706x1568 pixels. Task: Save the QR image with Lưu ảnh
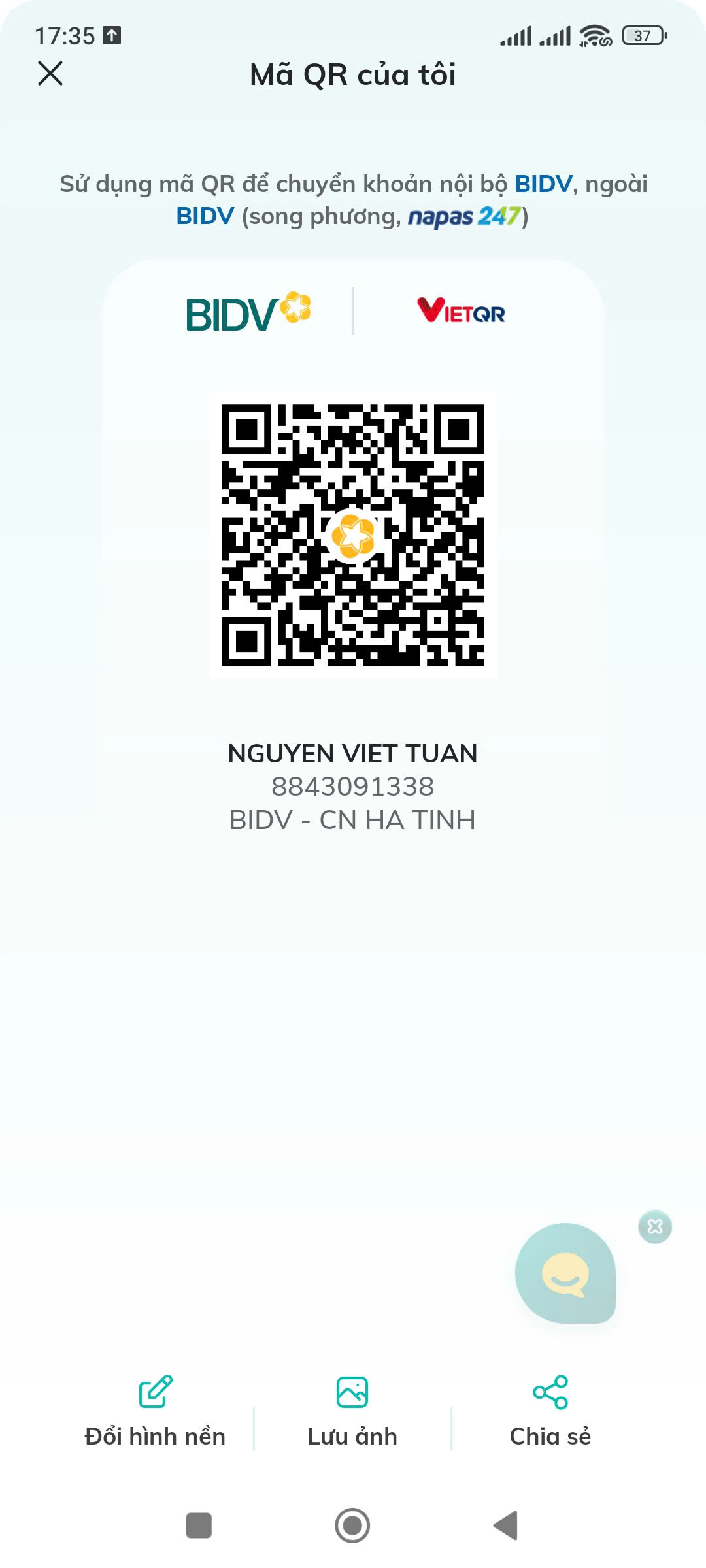tap(352, 1411)
